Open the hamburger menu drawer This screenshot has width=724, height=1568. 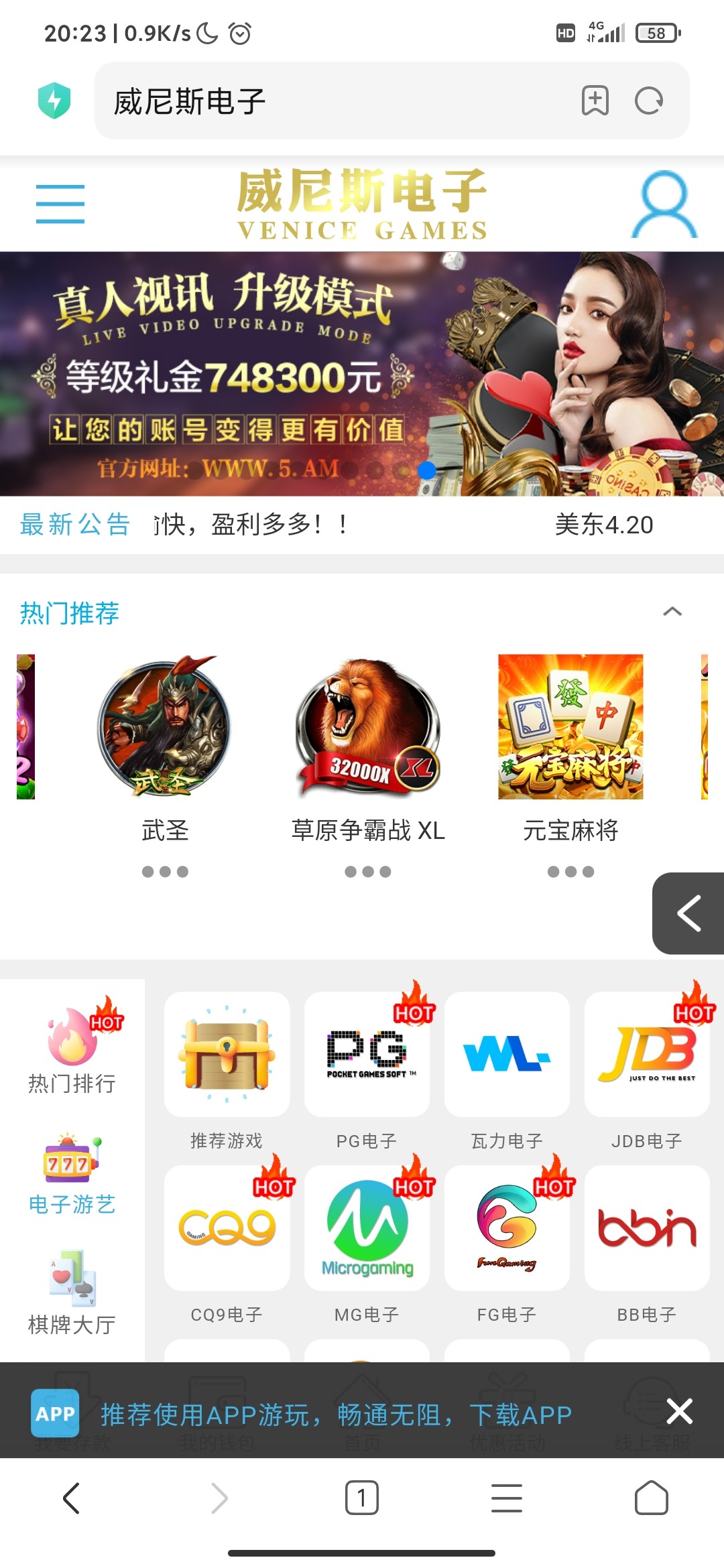click(60, 204)
